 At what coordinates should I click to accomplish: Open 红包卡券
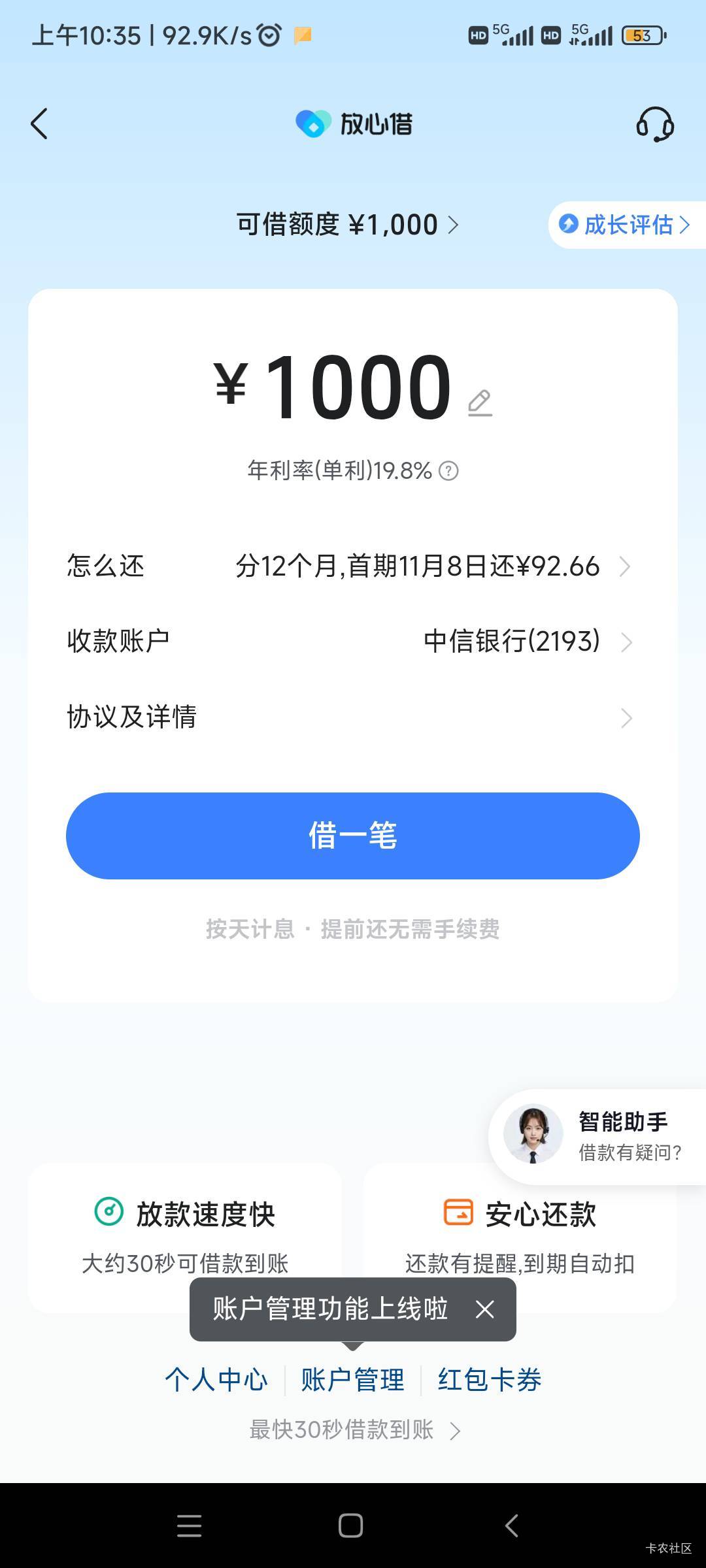(x=489, y=1380)
